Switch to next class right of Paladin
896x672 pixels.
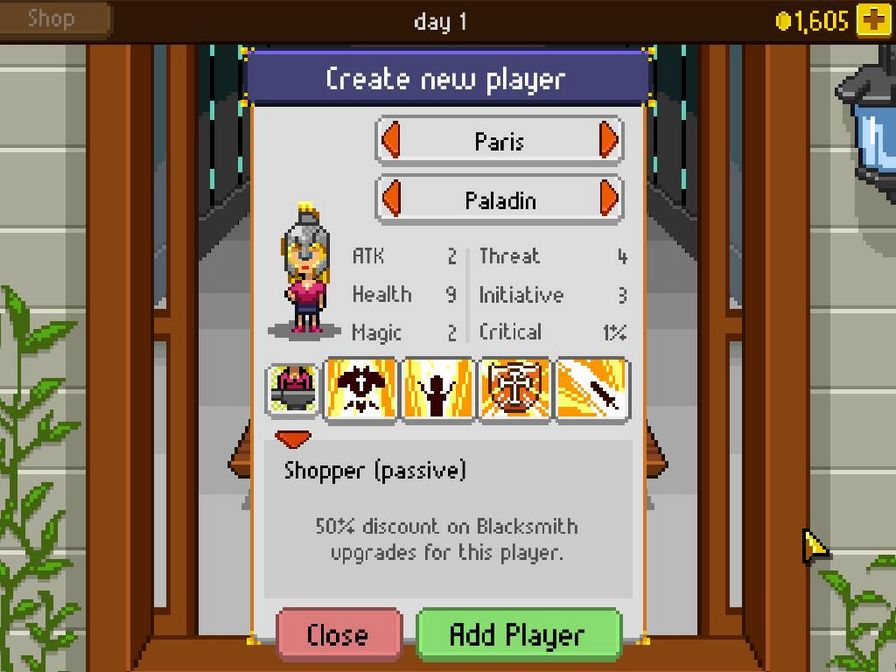[x=609, y=200]
